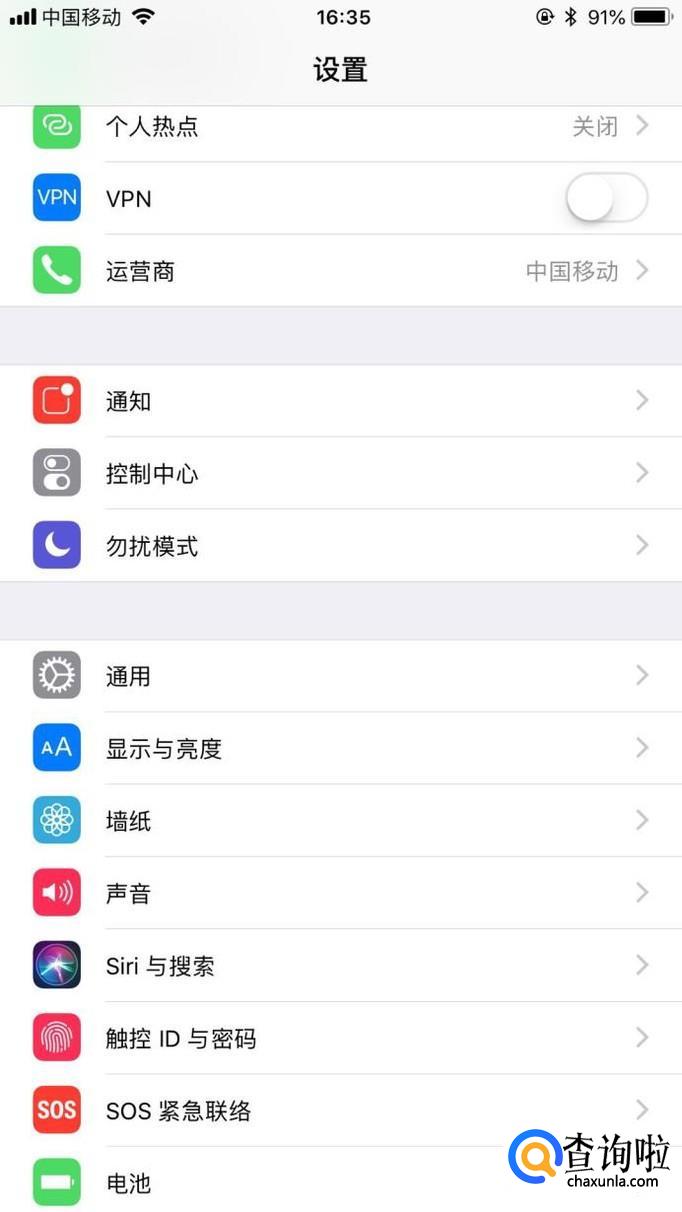Open 墙纸 wallpaper settings
682x1212 pixels.
pos(340,821)
